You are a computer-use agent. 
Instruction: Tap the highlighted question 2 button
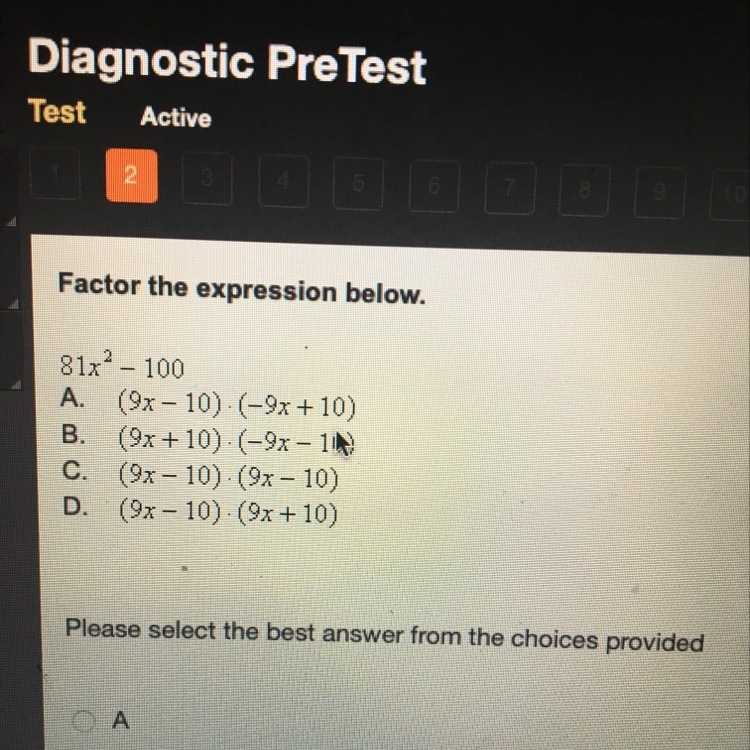(x=132, y=176)
